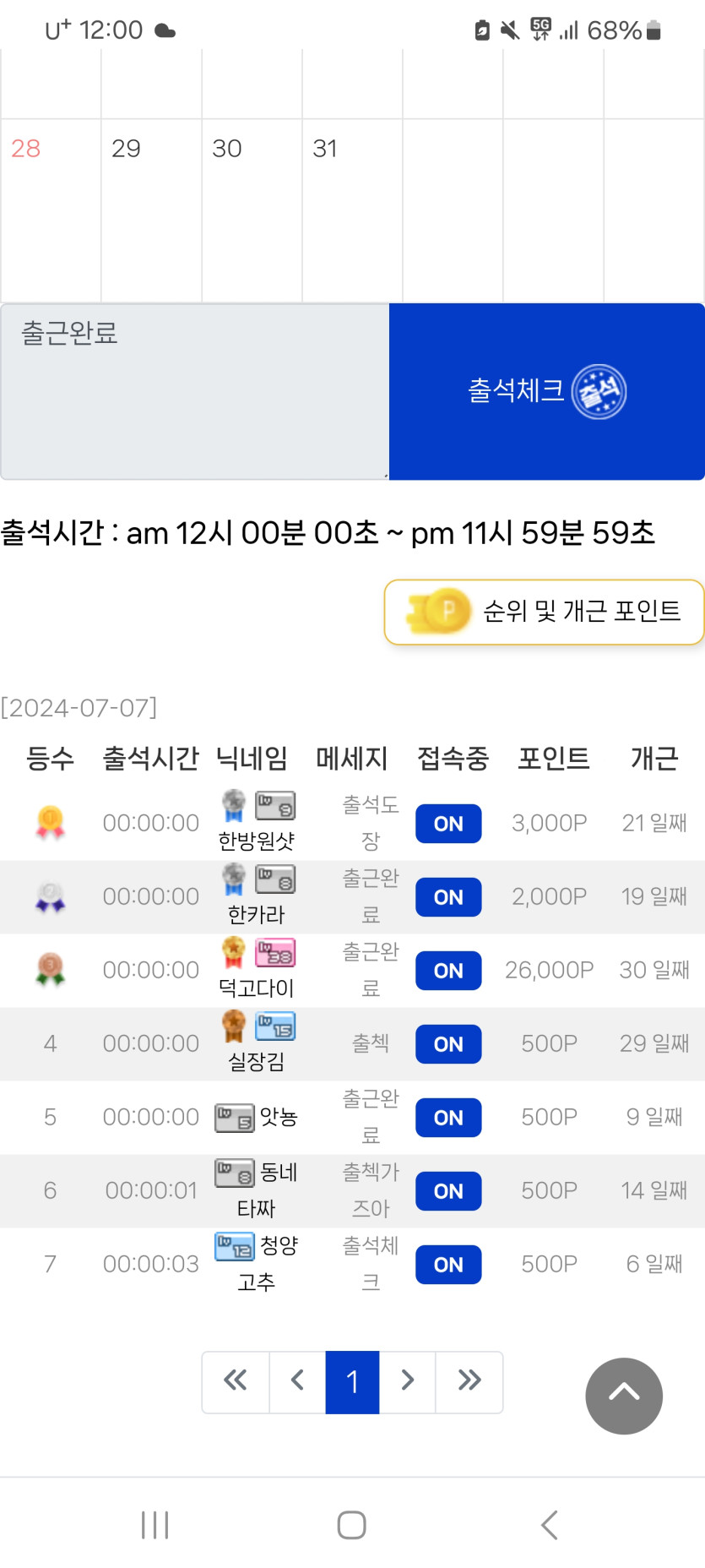
Task: Edit the 출근완료 message text field
Action: coord(194,391)
